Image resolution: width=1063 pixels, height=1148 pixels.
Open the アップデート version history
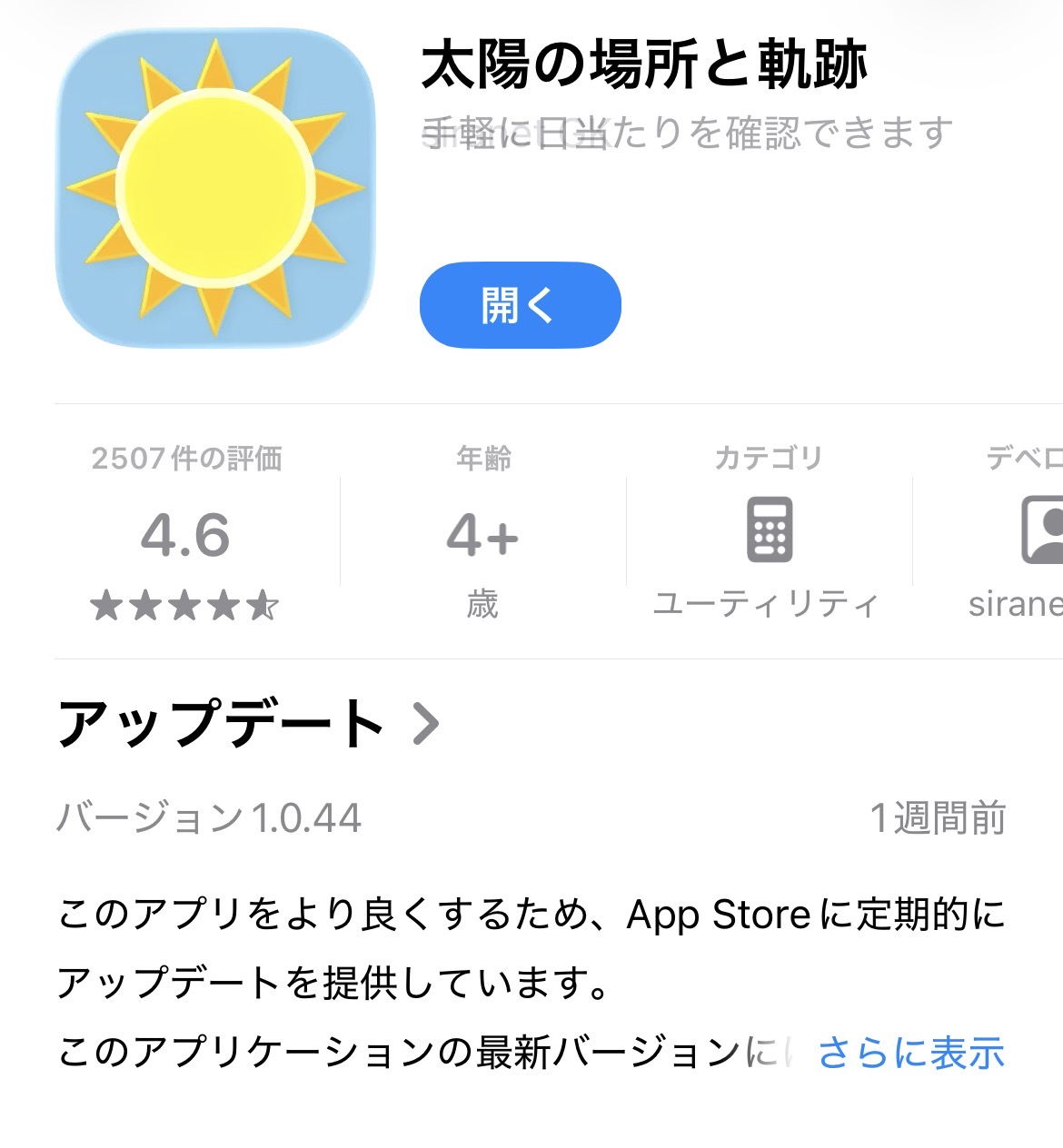click(x=247, y=724)
